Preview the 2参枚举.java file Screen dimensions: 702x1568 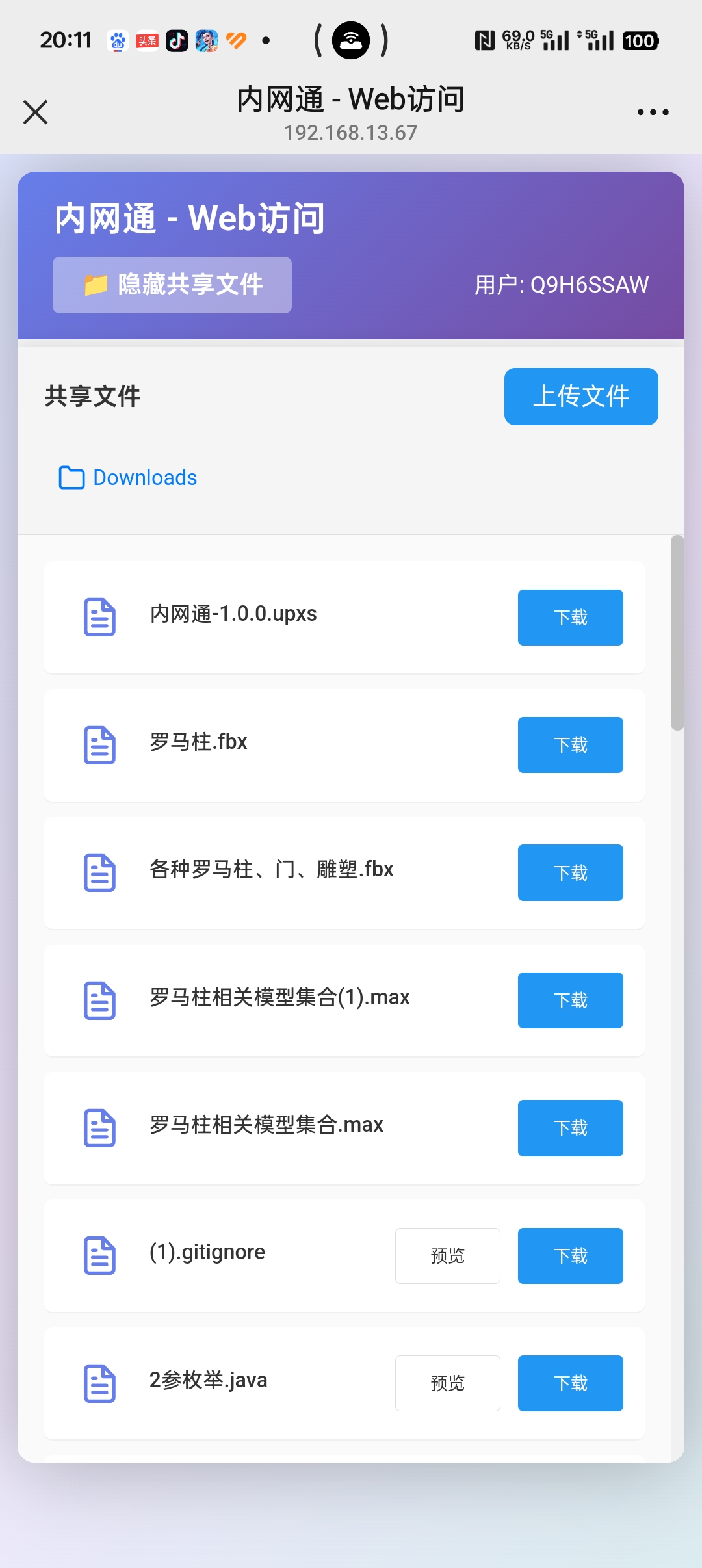pos(447,1383)
